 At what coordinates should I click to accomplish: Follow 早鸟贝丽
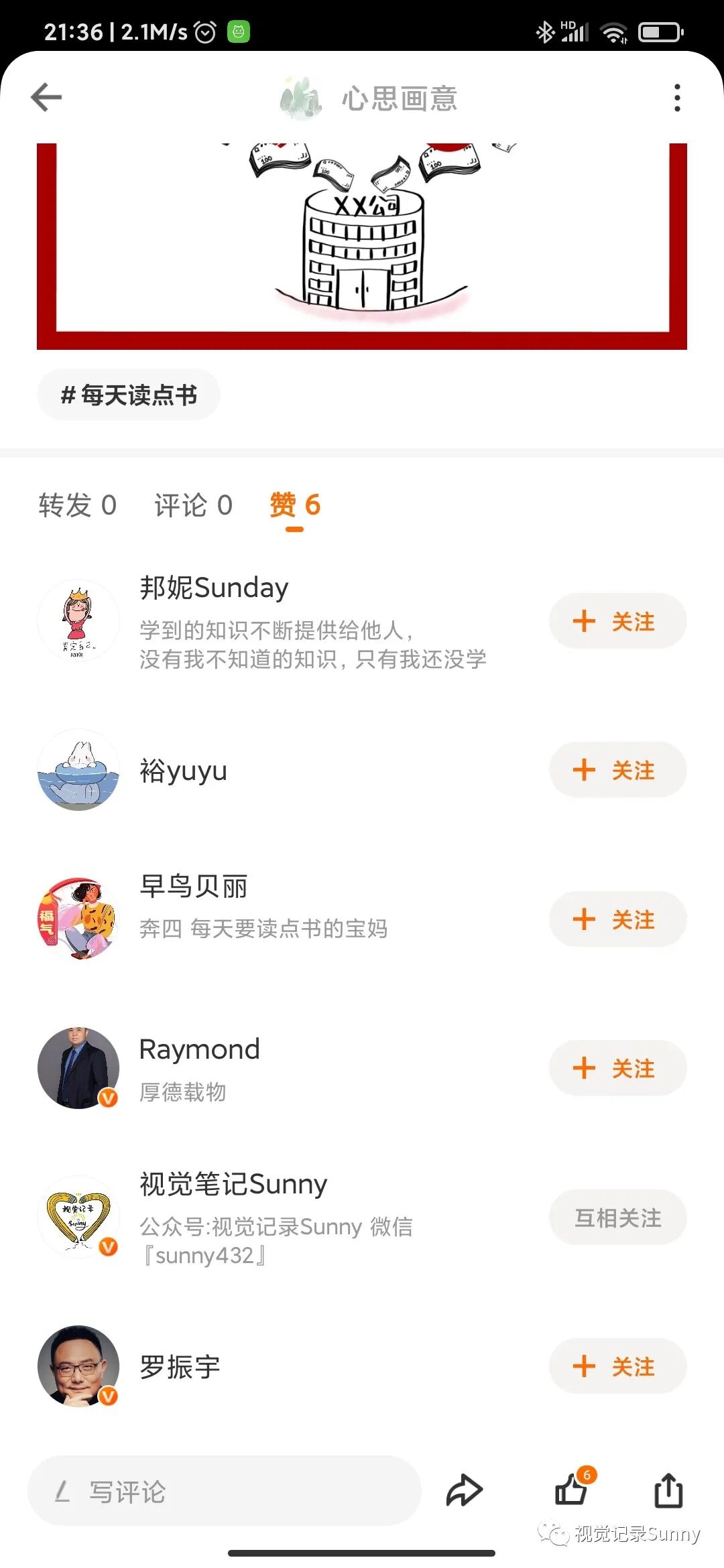coord(617,919)
